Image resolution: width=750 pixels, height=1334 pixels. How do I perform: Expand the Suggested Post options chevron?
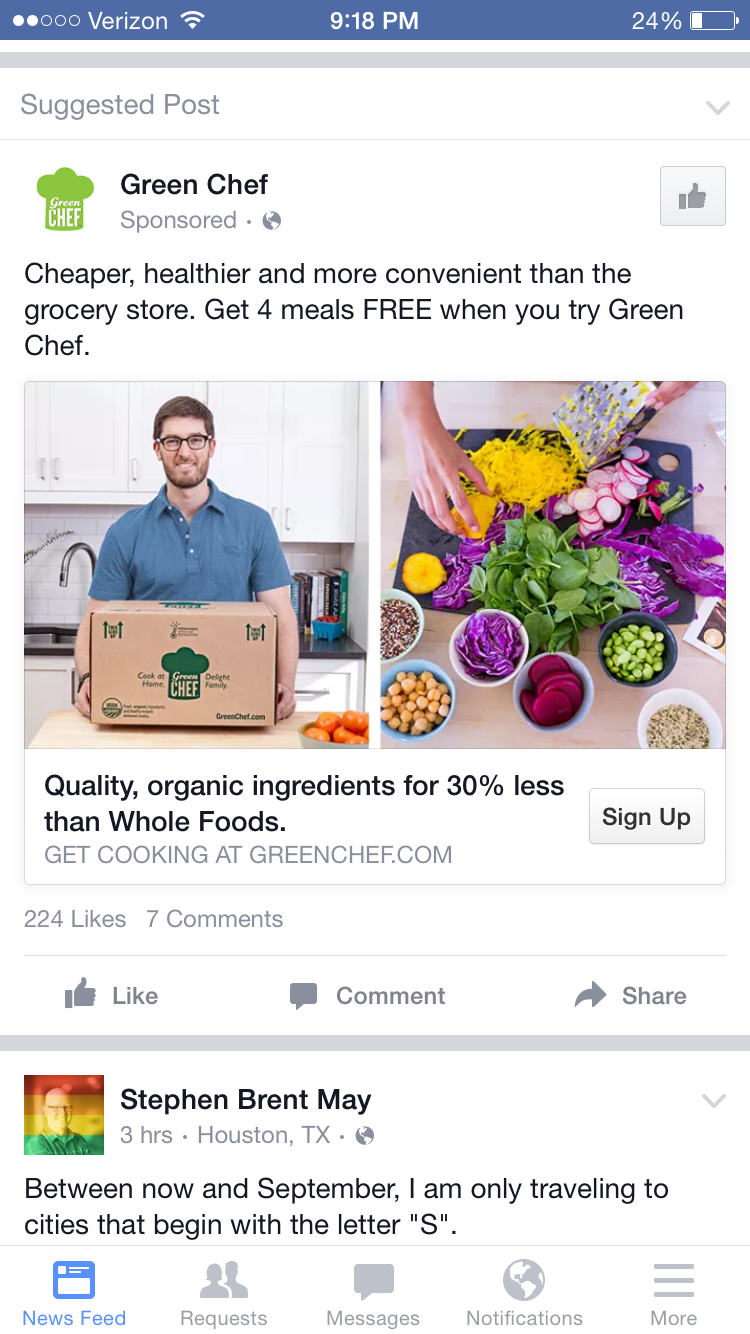717,107
